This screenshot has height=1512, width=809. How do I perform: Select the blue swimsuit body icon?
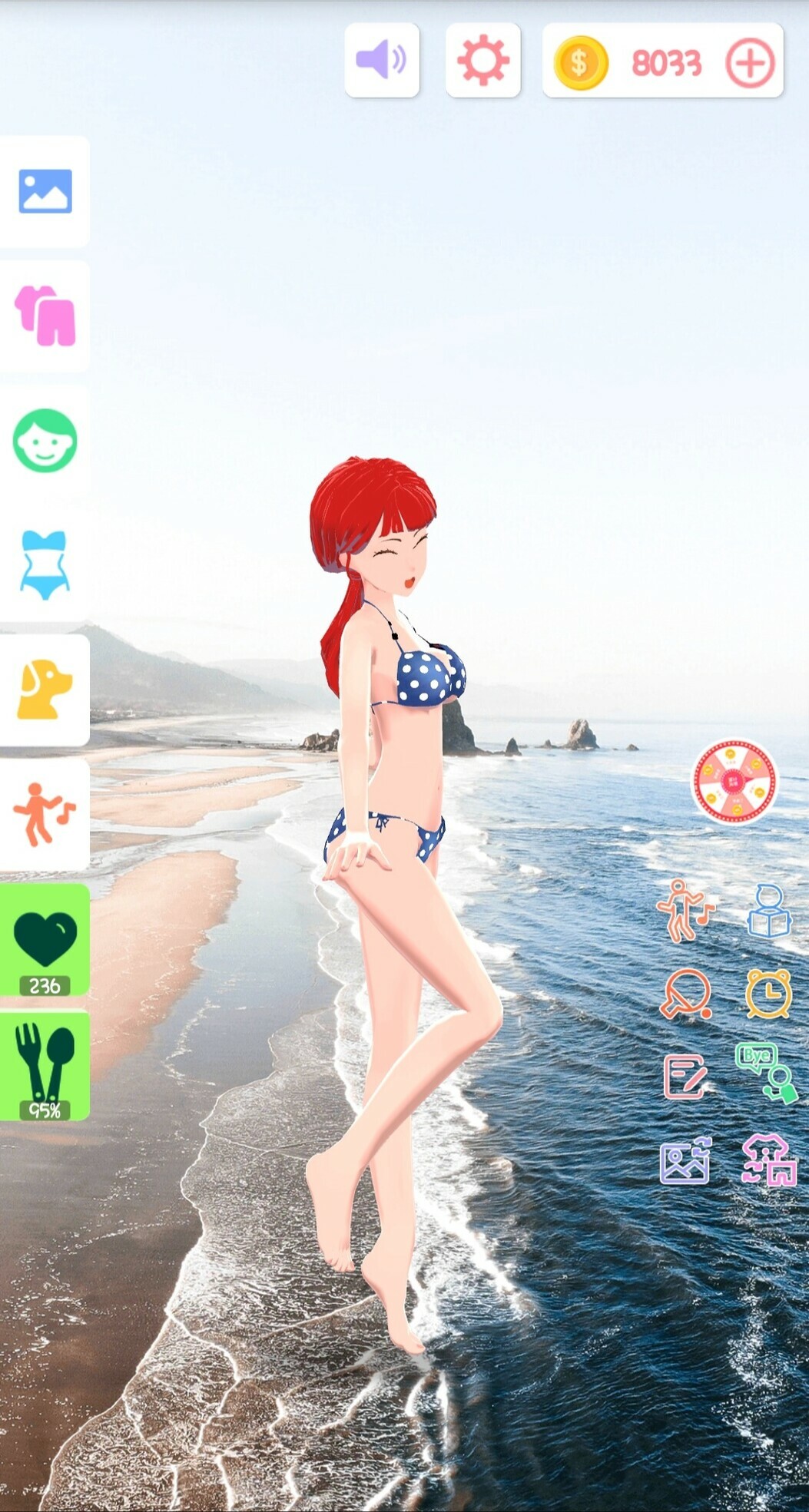coord(45,564)
